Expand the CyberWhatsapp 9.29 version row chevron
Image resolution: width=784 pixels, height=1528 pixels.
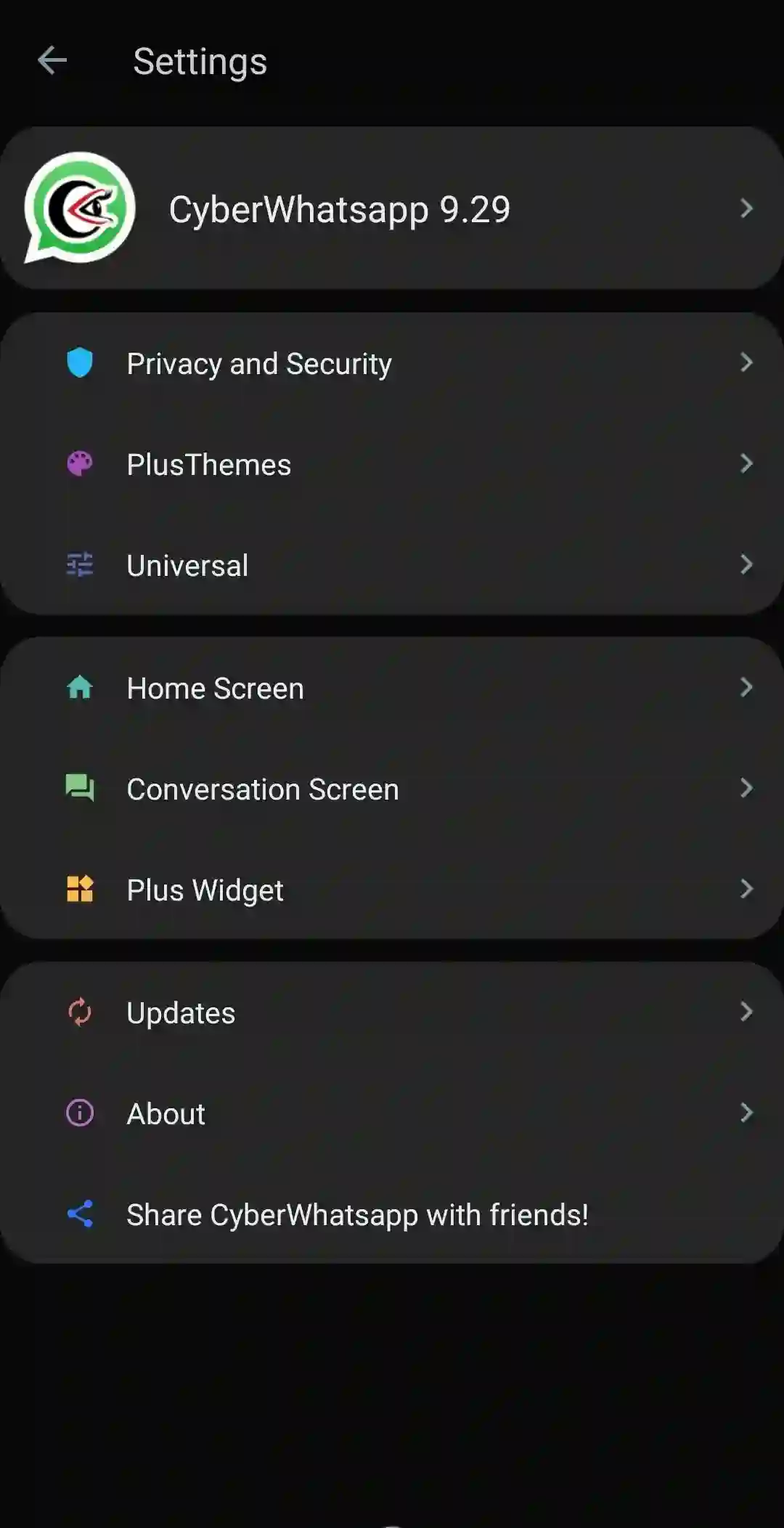tap(747, 208)
